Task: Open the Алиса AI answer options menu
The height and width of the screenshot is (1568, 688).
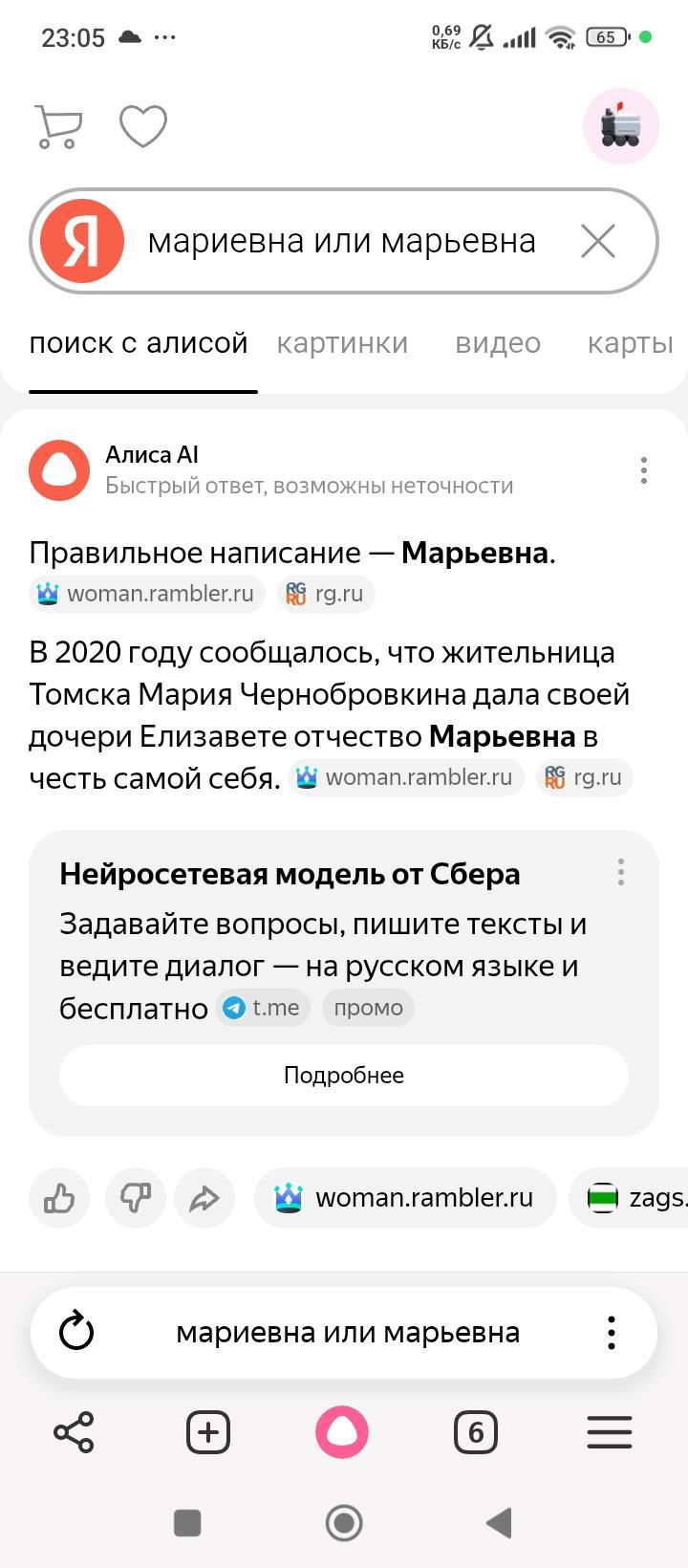Action: click(x=644, y=470)
